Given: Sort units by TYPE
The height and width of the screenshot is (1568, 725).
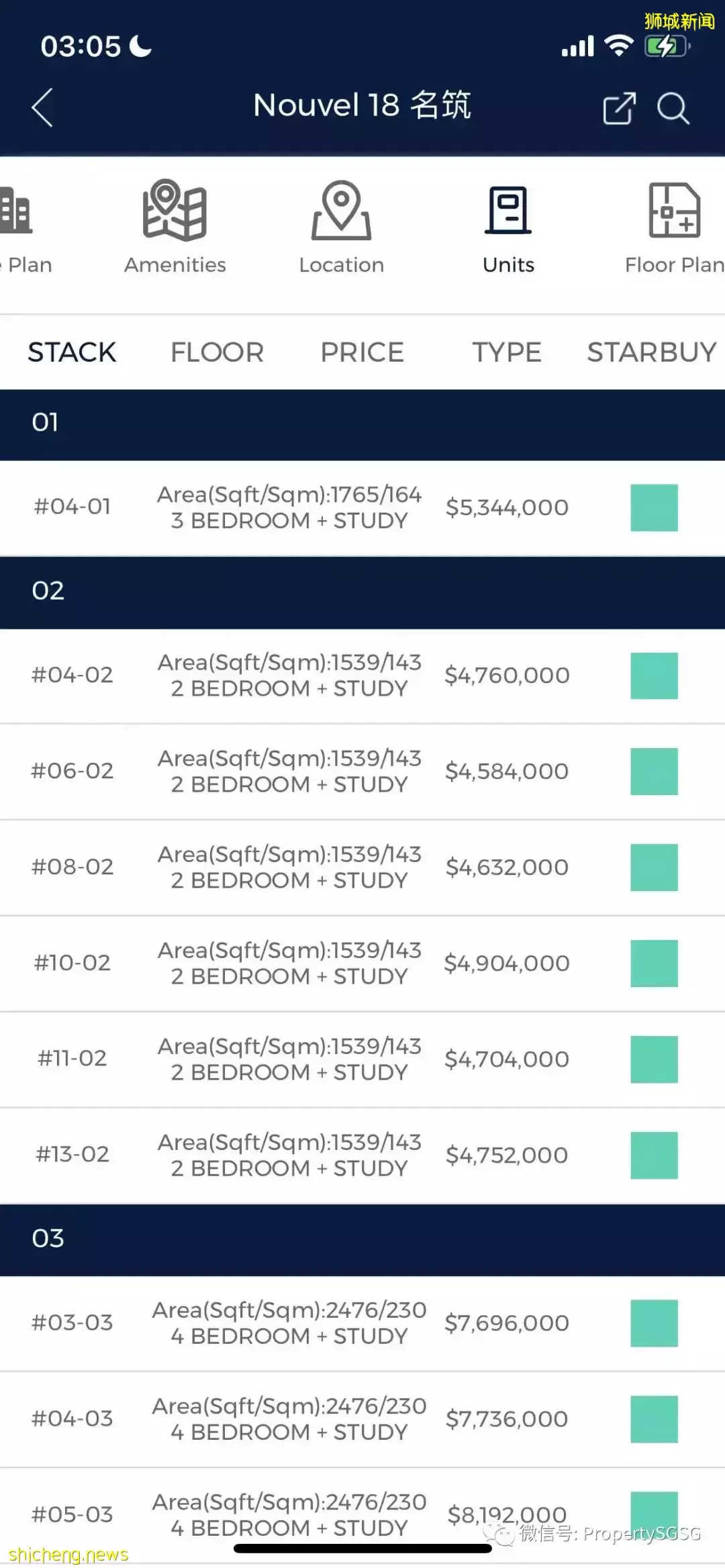Looking at the screenshot, I should pyautogui.click(x=507, y=352).
